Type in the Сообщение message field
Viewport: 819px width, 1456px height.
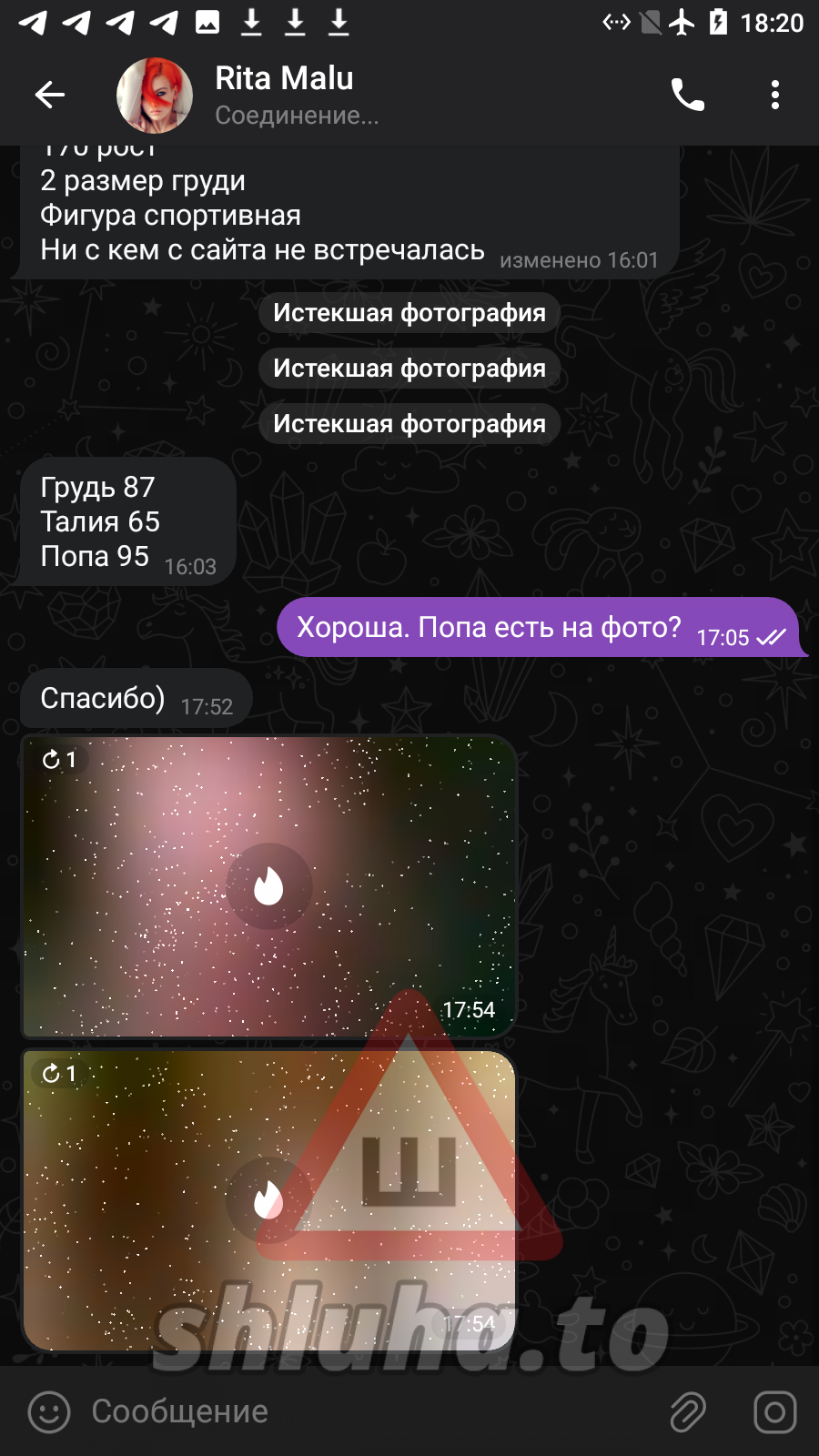[x=364, y=1412]
